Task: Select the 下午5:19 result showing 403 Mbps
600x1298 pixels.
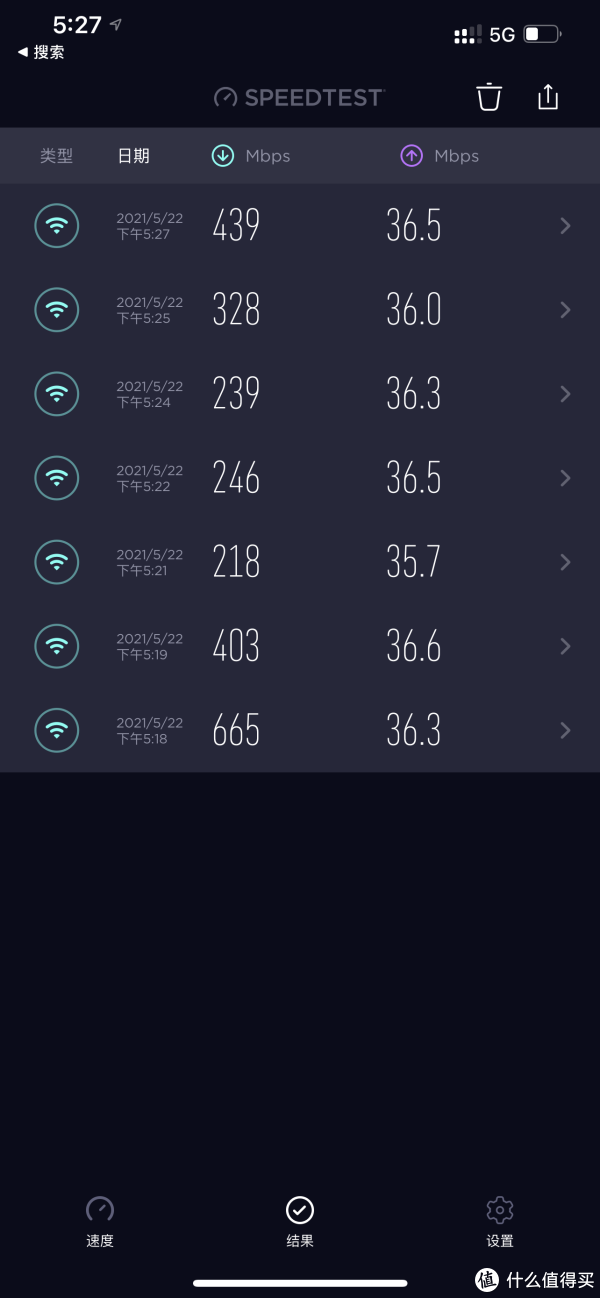Action: (x=300, y=646)
